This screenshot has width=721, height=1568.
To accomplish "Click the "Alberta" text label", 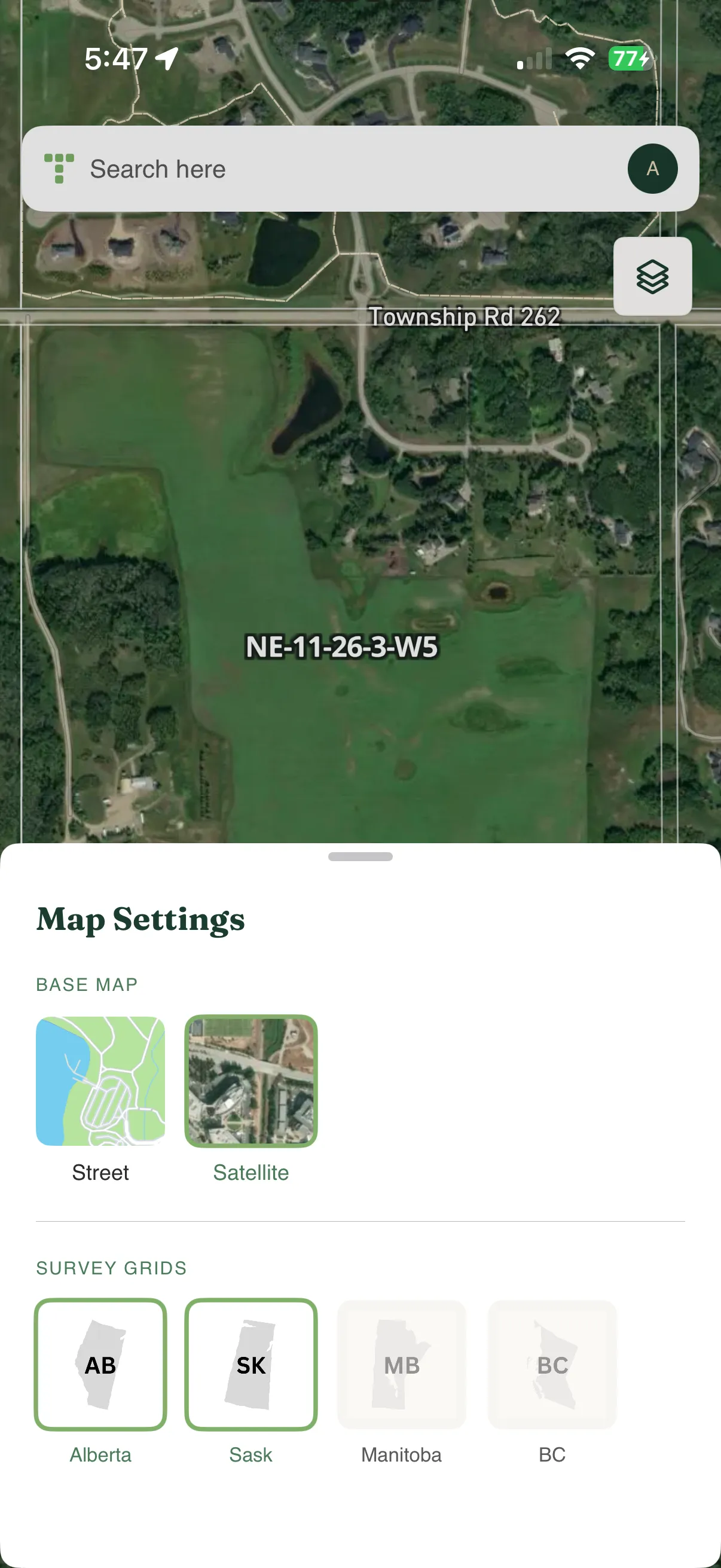I will (x=101, y=1455).
